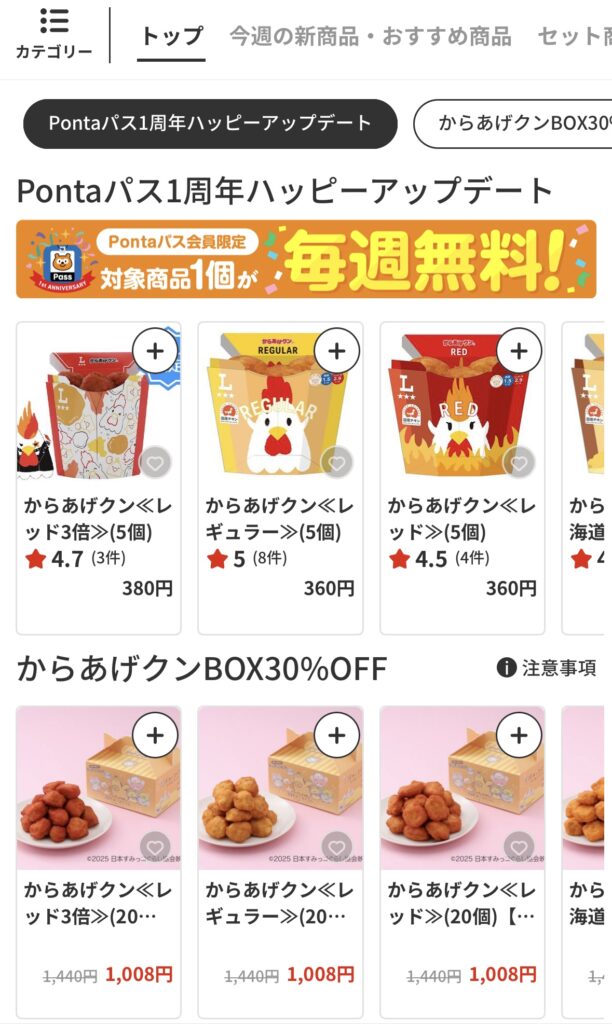Select the トップ tab
Screen dimensions: 612x1024
tap(171, 37)
